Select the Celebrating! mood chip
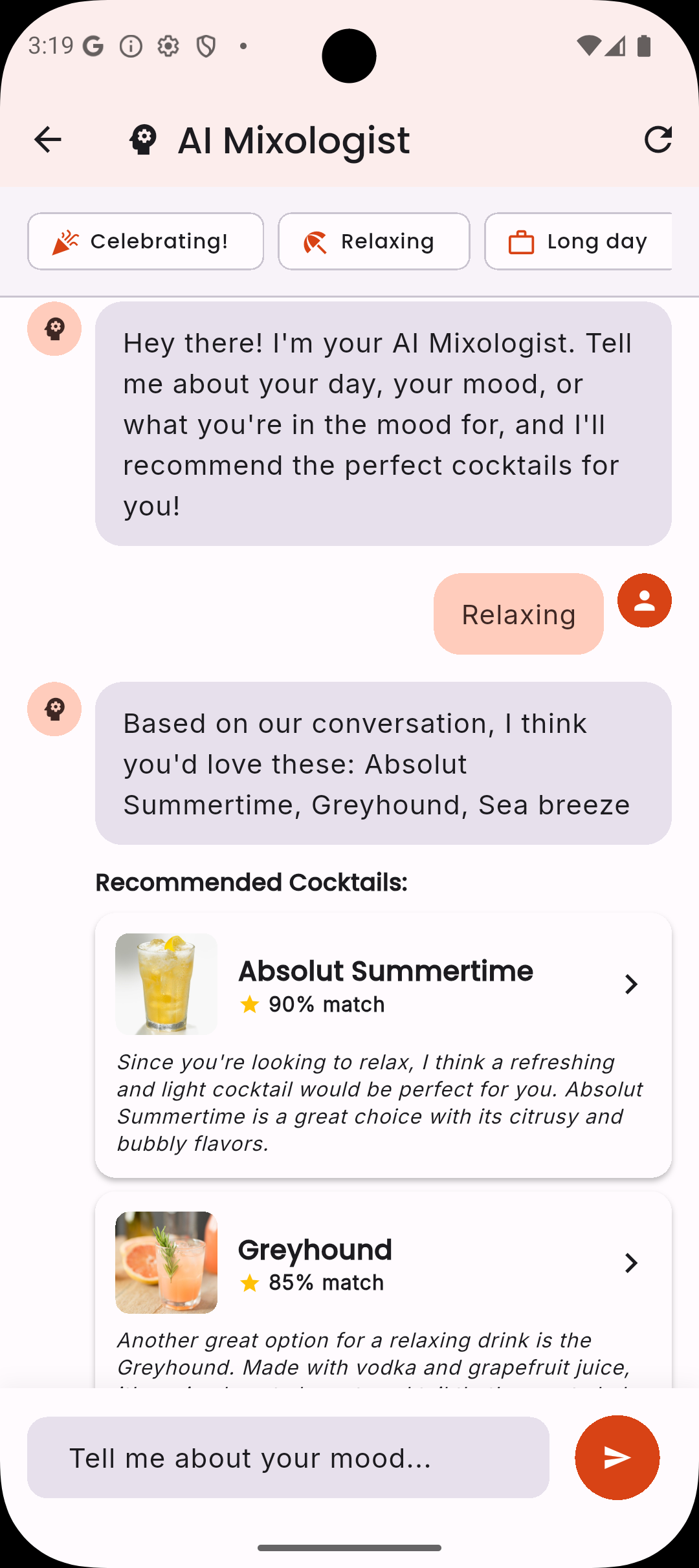 (x=146, y=241)
